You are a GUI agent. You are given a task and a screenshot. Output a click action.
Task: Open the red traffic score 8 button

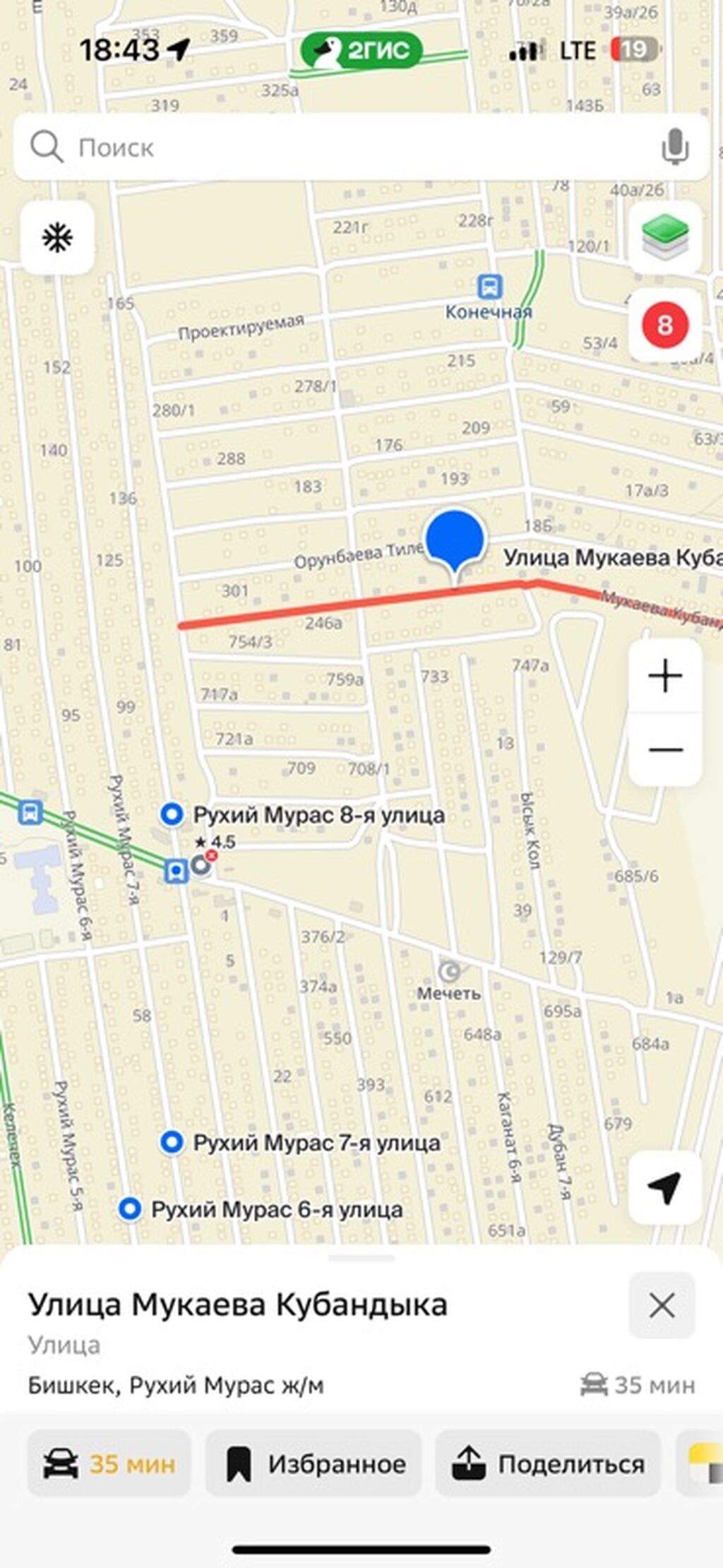click(664, 325)
